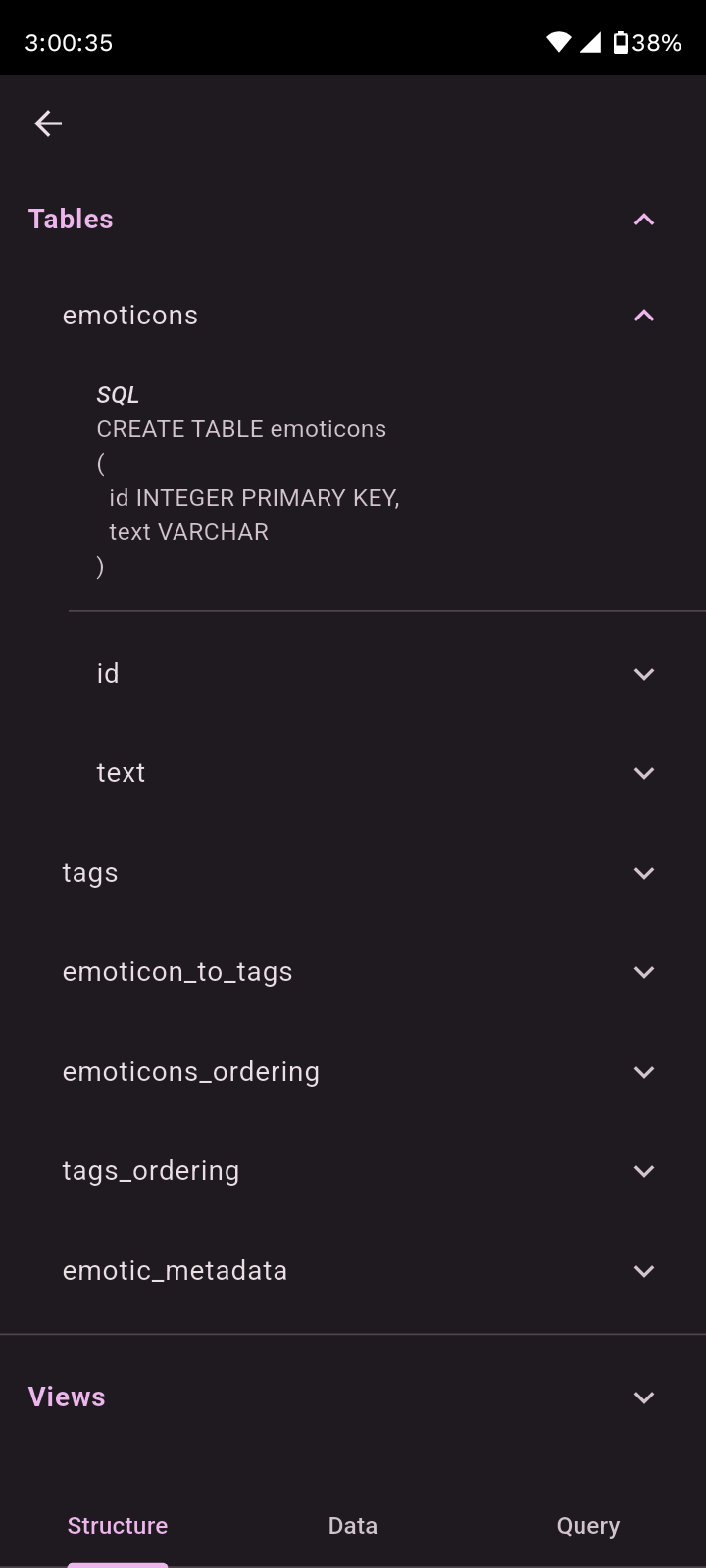Expand the emotic_metadata table
This screenshot has width=706, height=1568.
[643, 1271]
